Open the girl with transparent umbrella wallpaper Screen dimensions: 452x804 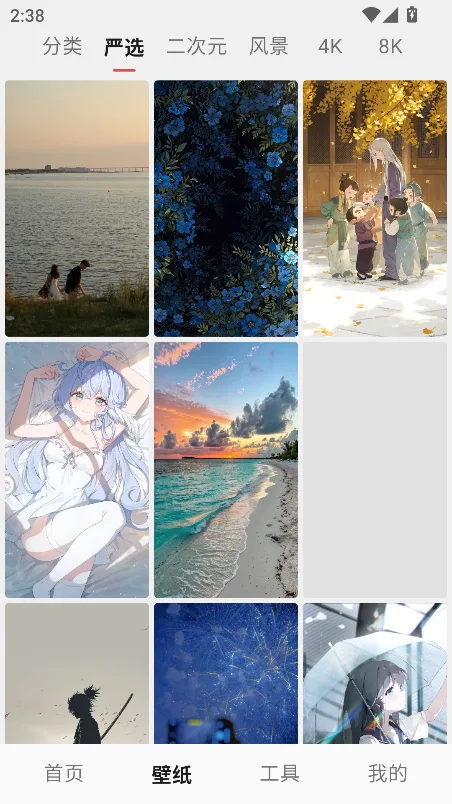coord(375,673)
